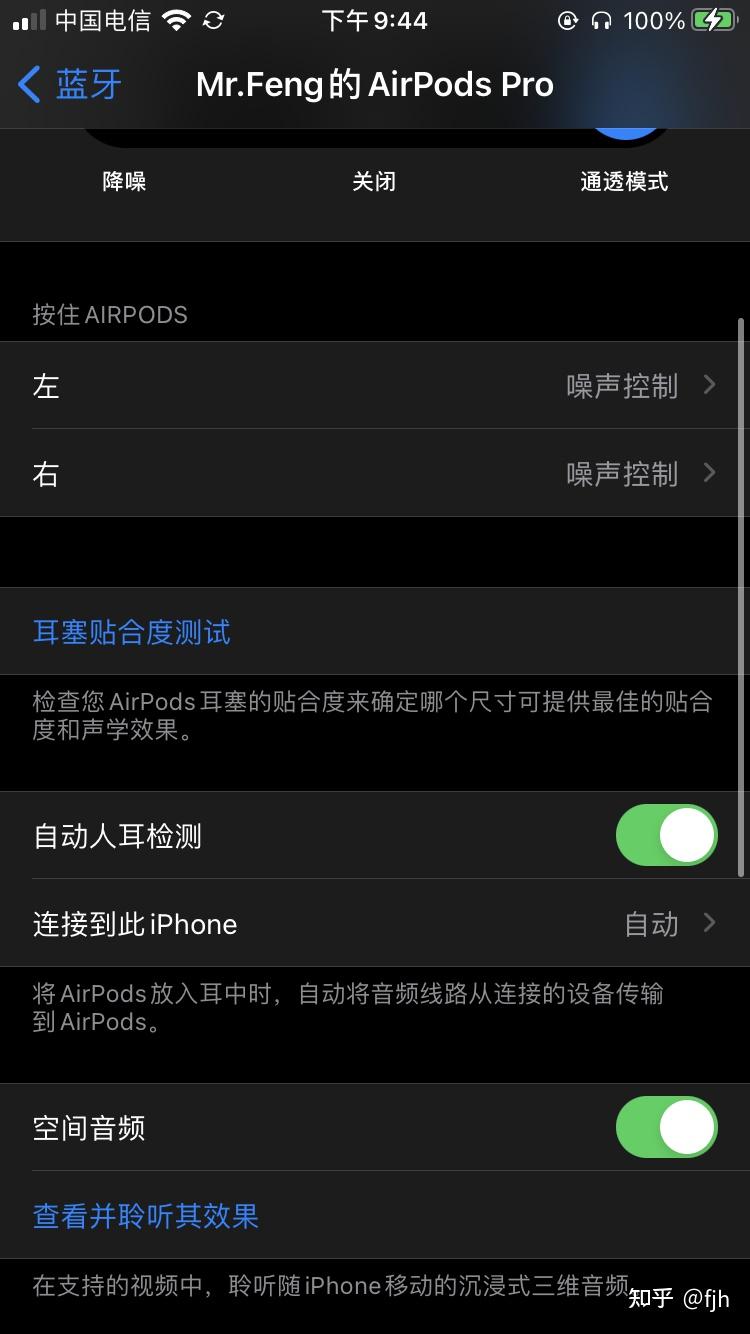The image size is (750, 1334).
Task: Disable 空间音频 switch
Action: pos(666,1128)
